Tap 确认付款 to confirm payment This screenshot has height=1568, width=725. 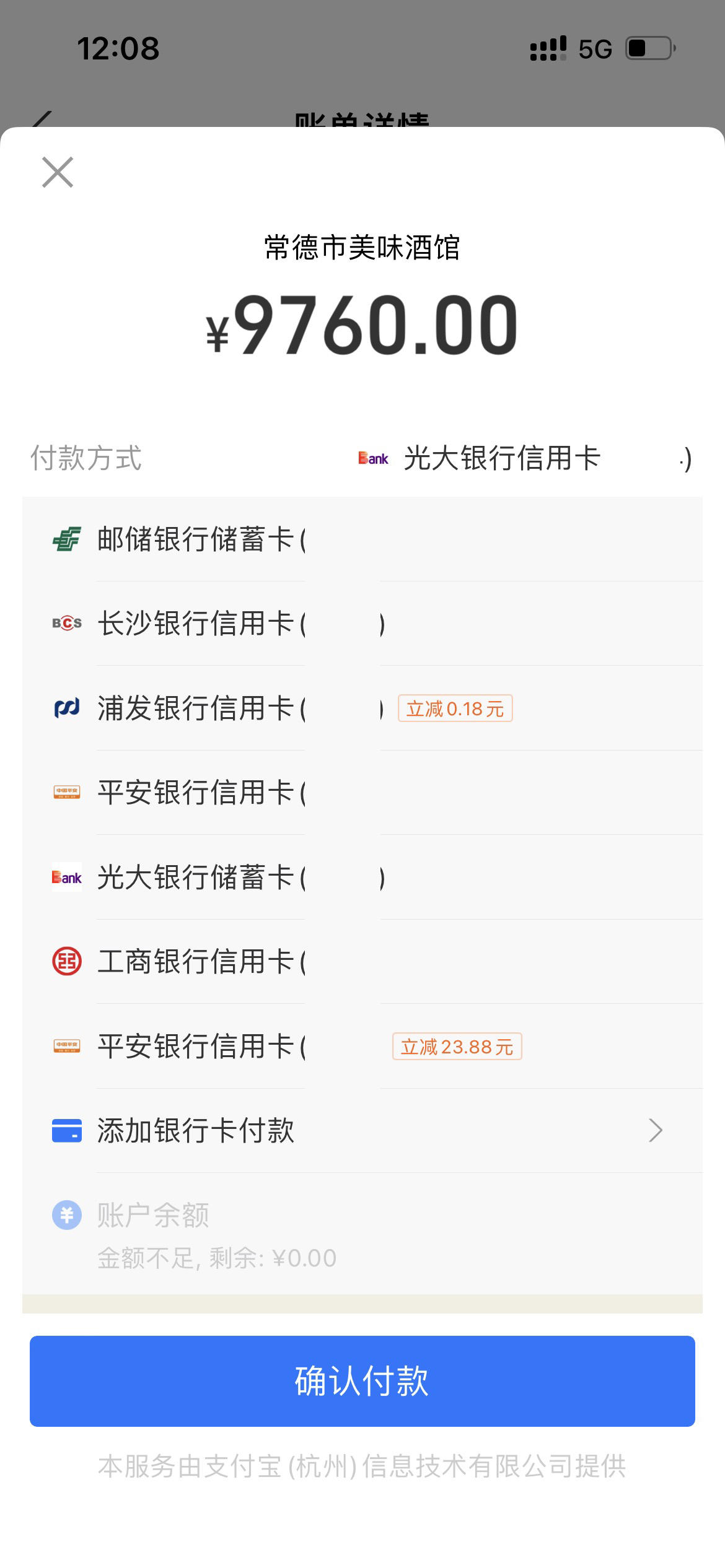[362, 1382]
